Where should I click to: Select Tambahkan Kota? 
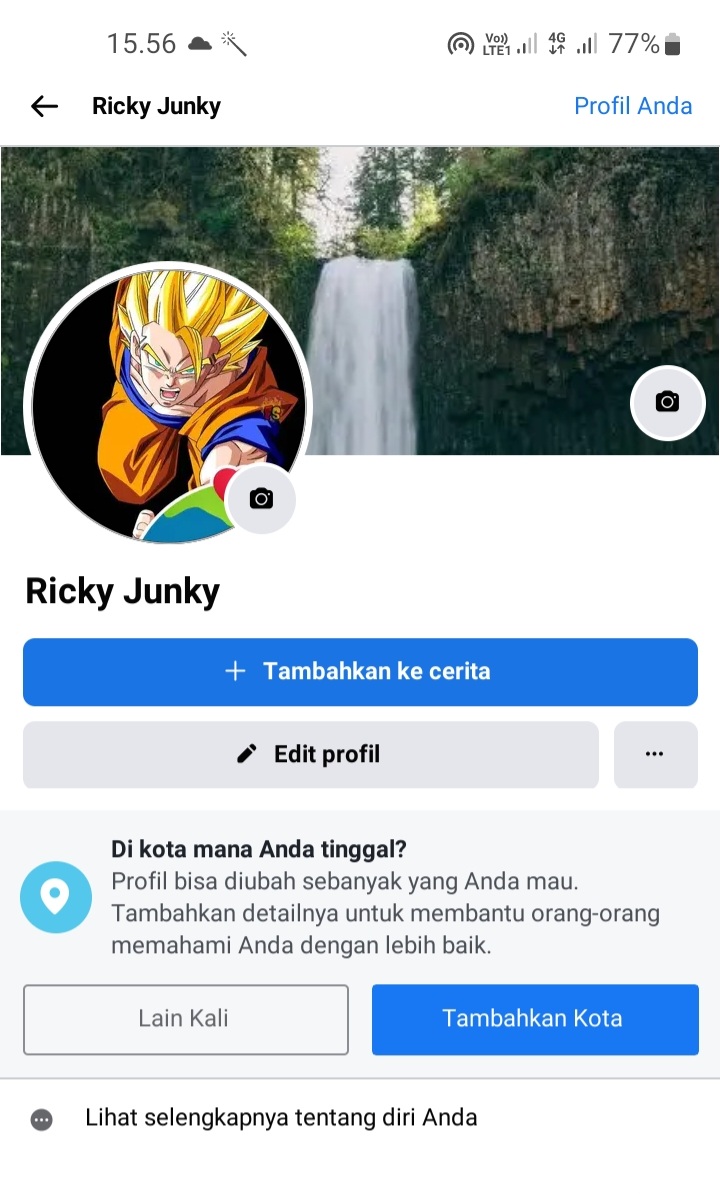point(534,1019)
